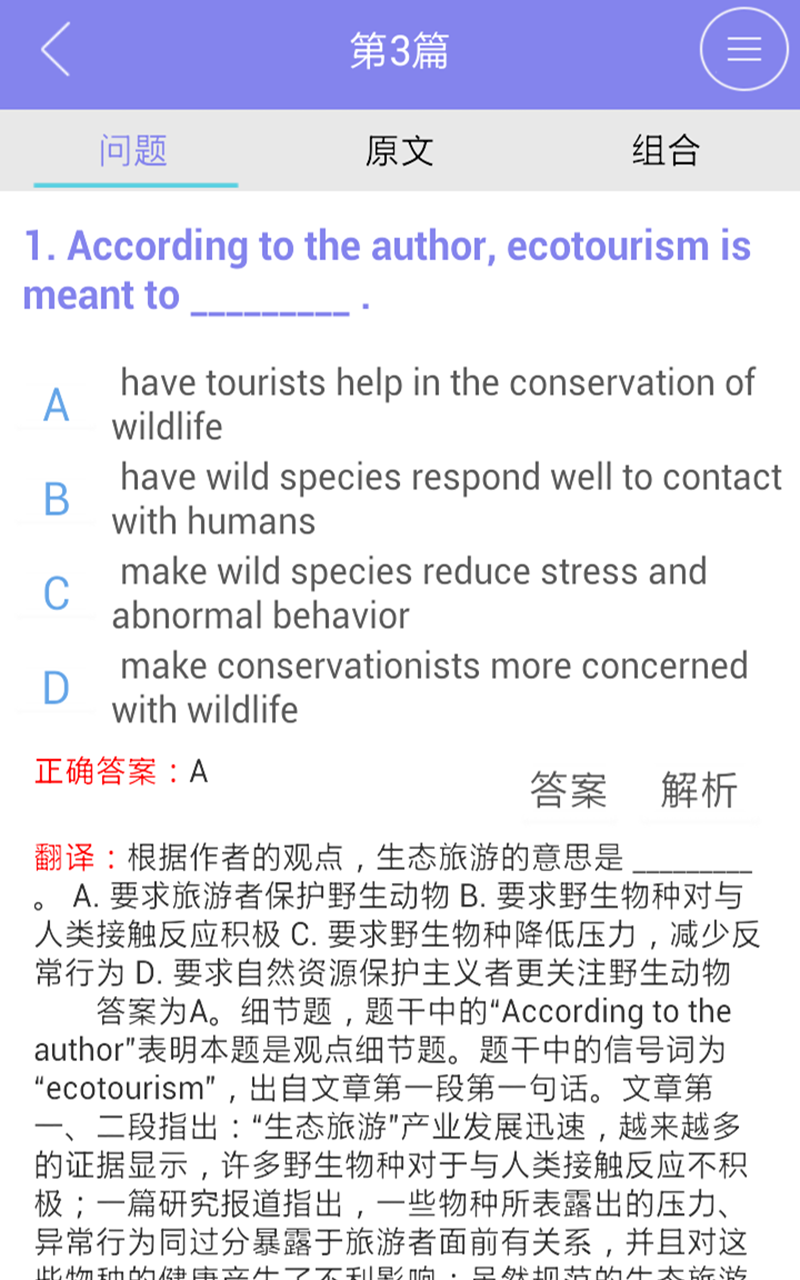
Task: Tap the 答案 button
Action: click(568, 790)
